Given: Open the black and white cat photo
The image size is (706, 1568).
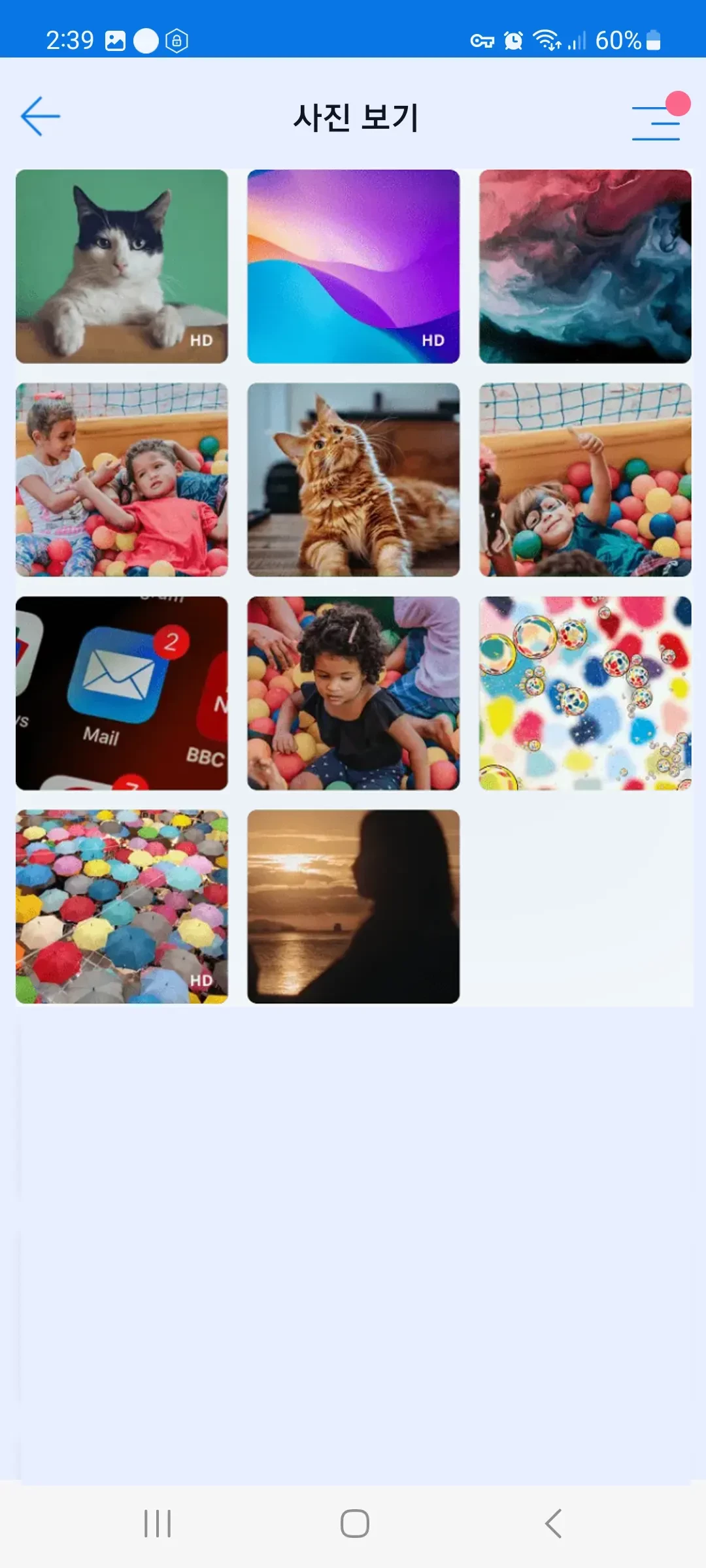Looking at the screenshot, I should (122, 266).
